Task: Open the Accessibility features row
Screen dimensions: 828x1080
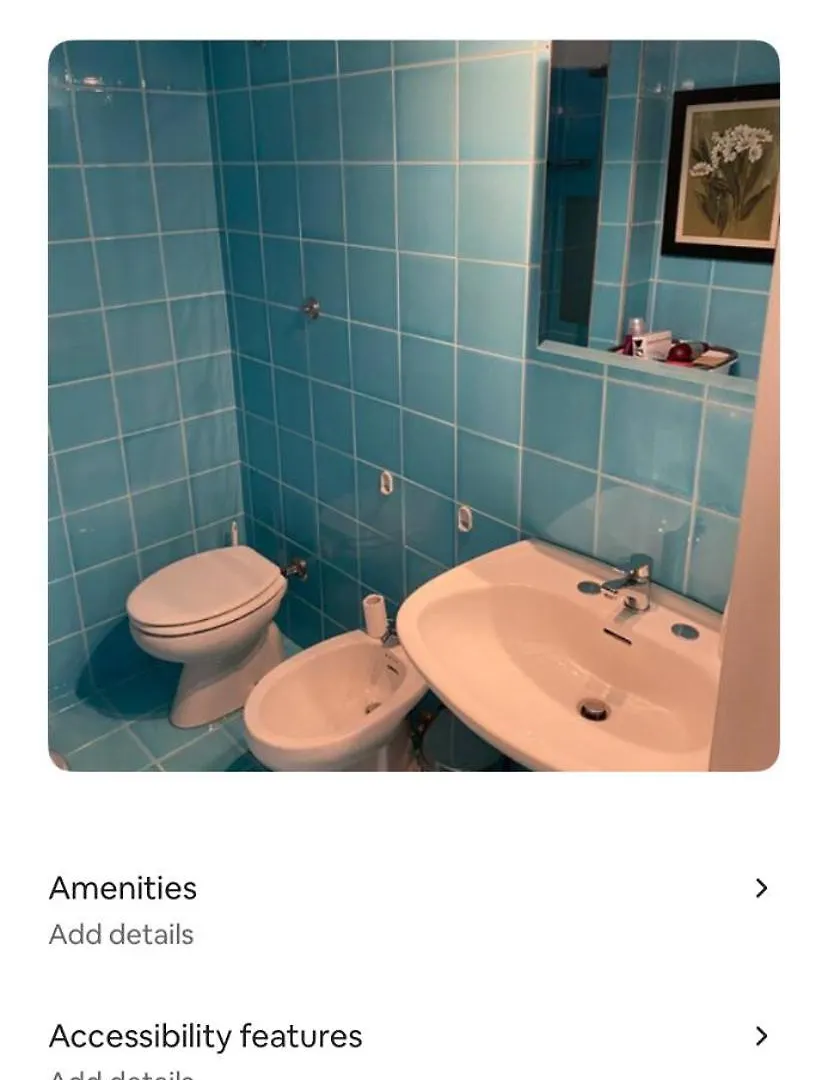Action: point(413,1040)
